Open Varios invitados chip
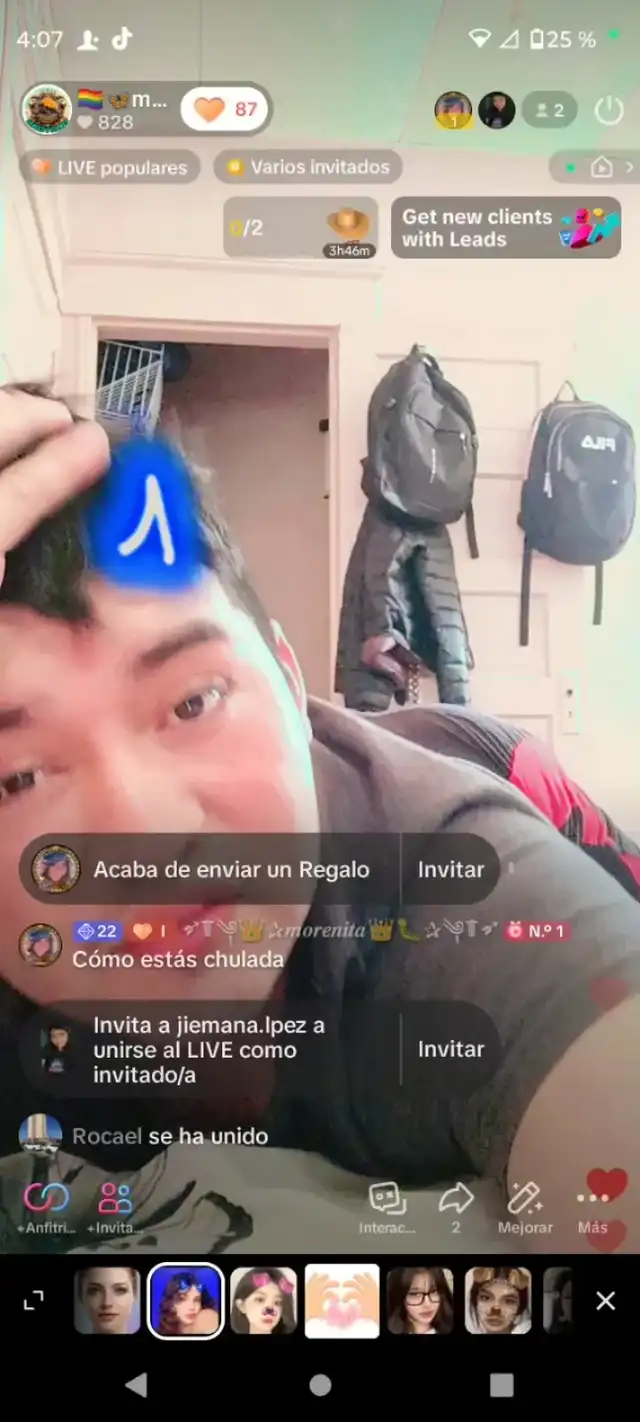The image size is (640, 1422). click(x=308, y=167)
